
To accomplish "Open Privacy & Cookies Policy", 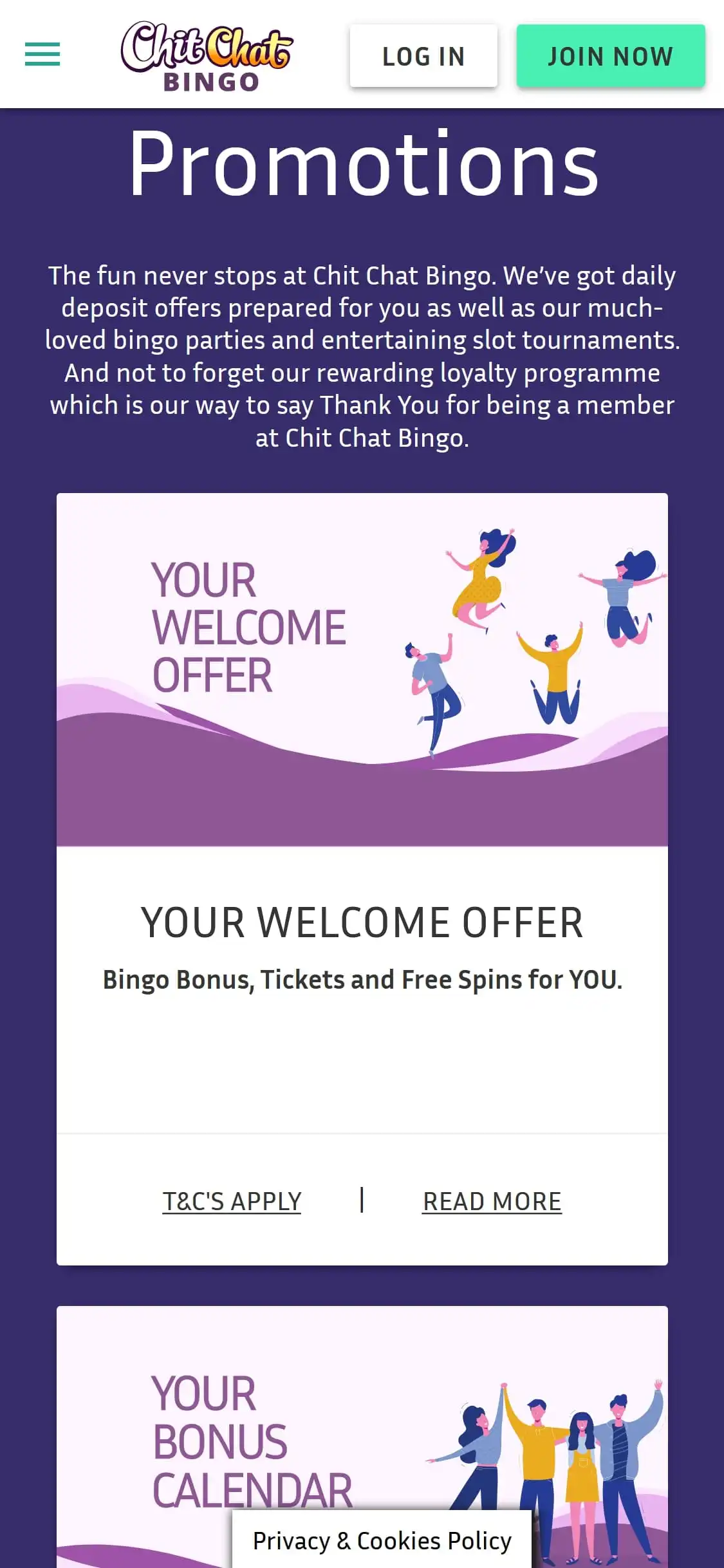I will 382,1540.
